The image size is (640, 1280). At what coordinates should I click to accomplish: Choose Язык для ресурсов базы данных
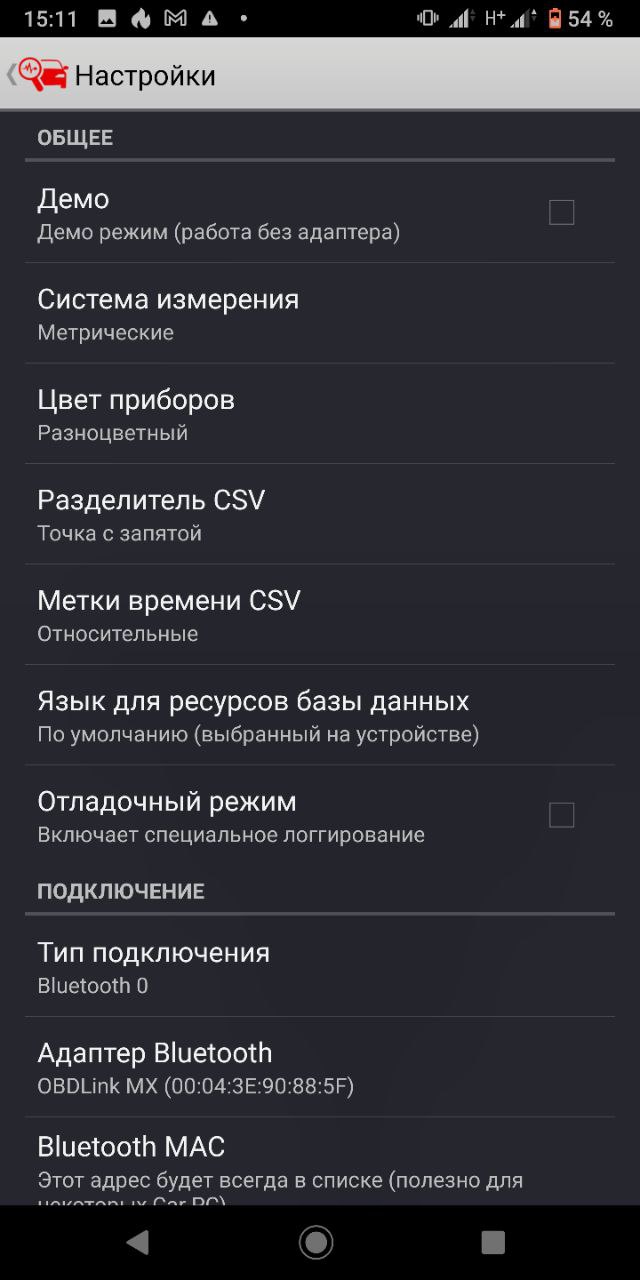pyautogui.click(x=320, y=716)
